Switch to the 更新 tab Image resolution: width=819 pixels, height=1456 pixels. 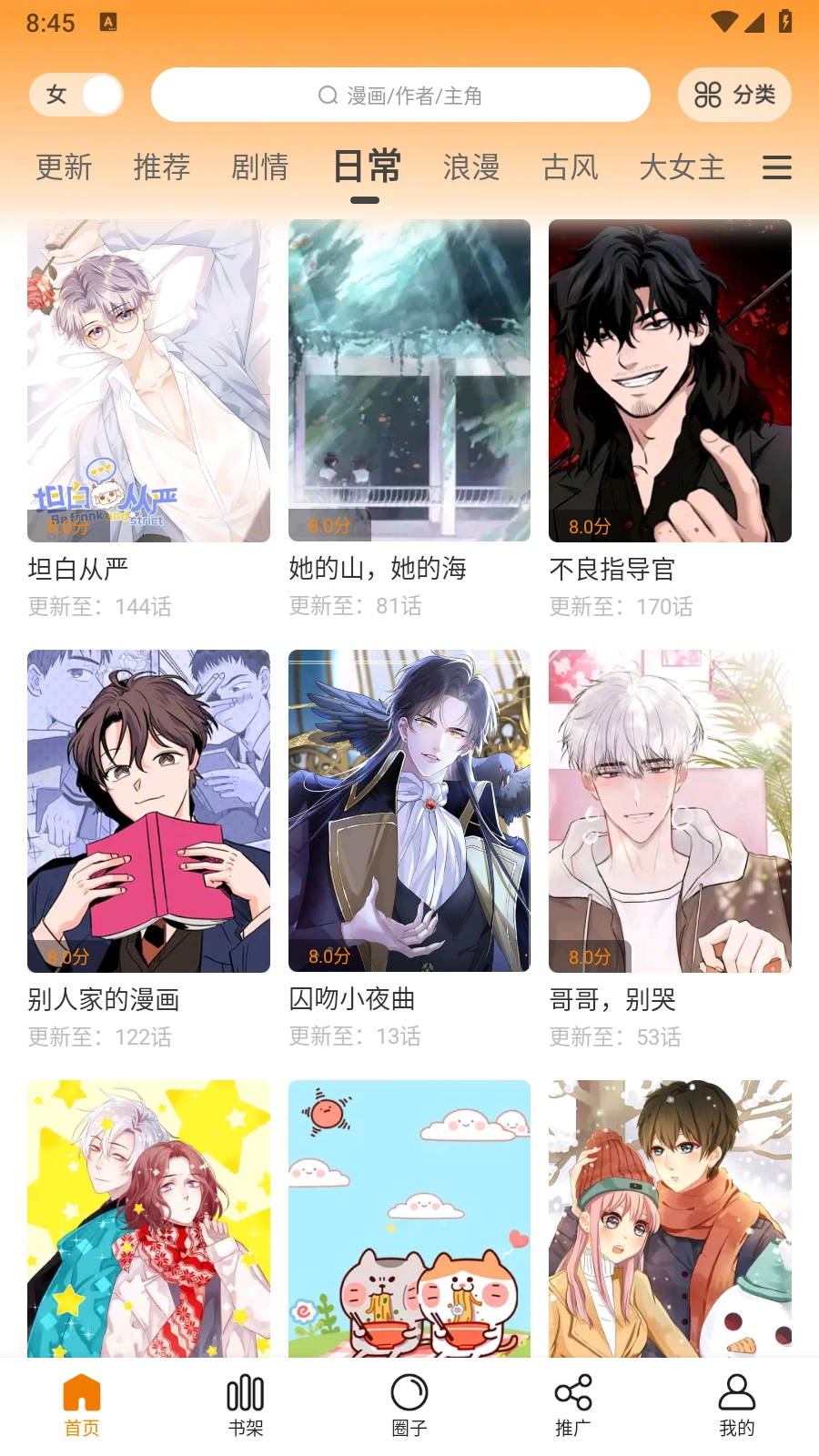point(63,167)
